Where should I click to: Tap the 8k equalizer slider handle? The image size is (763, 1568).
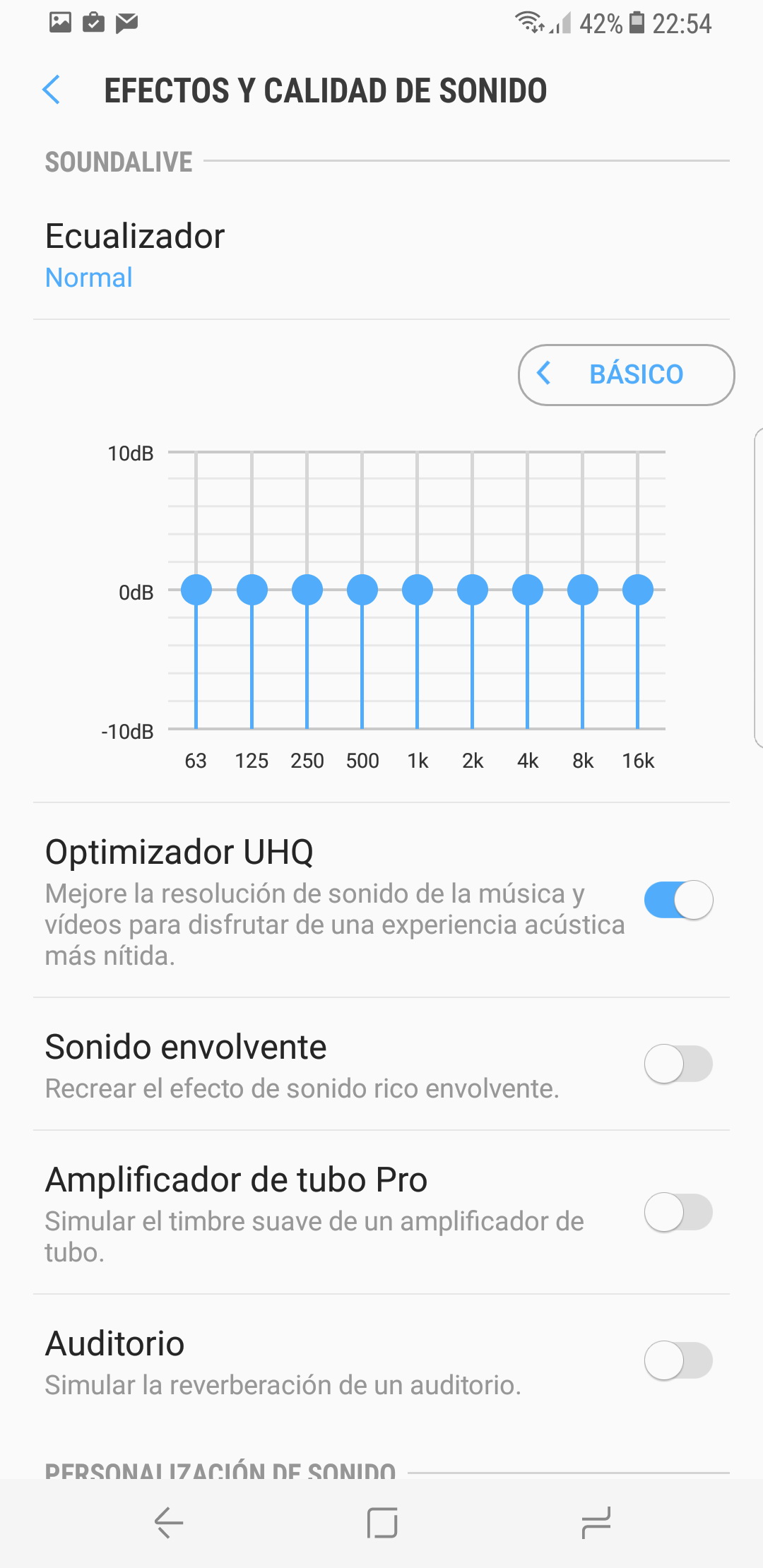[x=582, y=590]
